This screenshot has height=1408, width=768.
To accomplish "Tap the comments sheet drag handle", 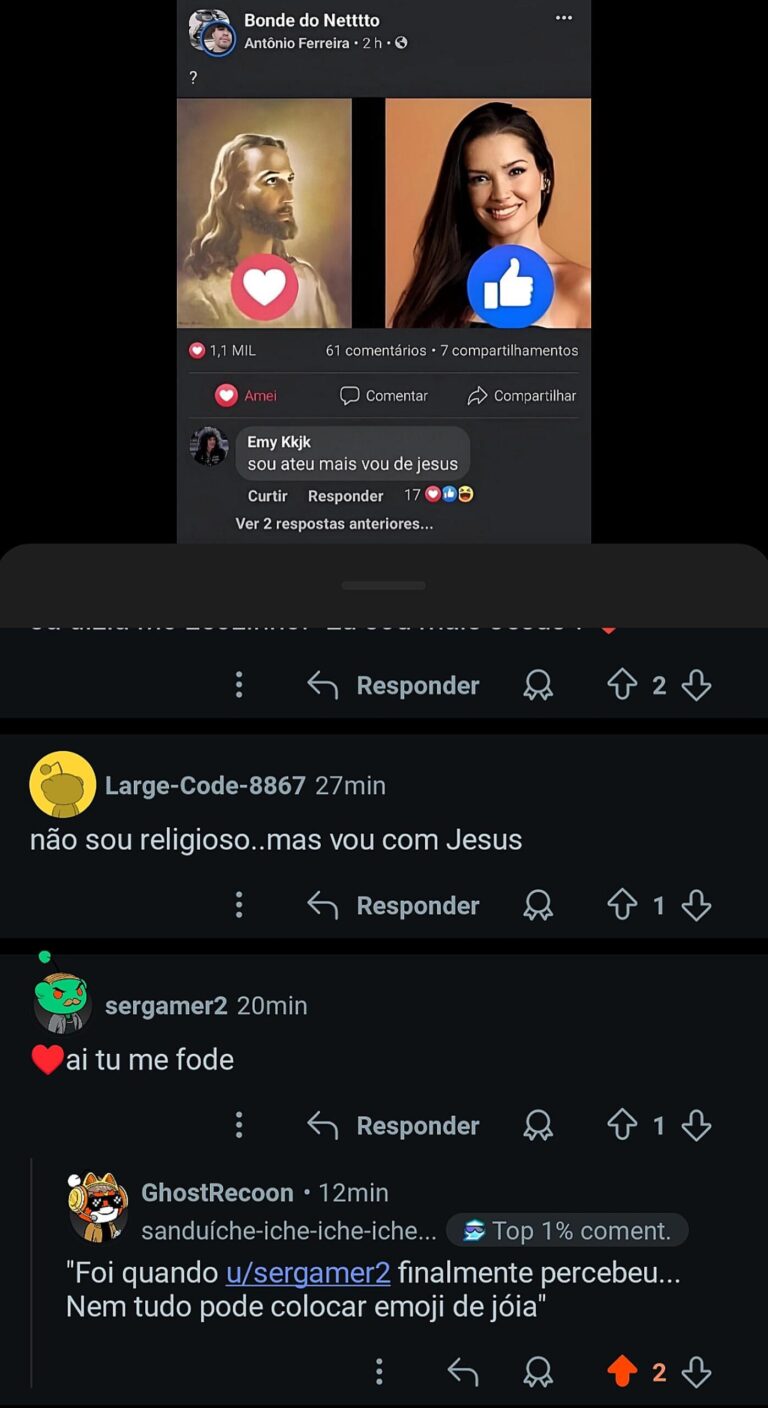I will pos(384,585).
